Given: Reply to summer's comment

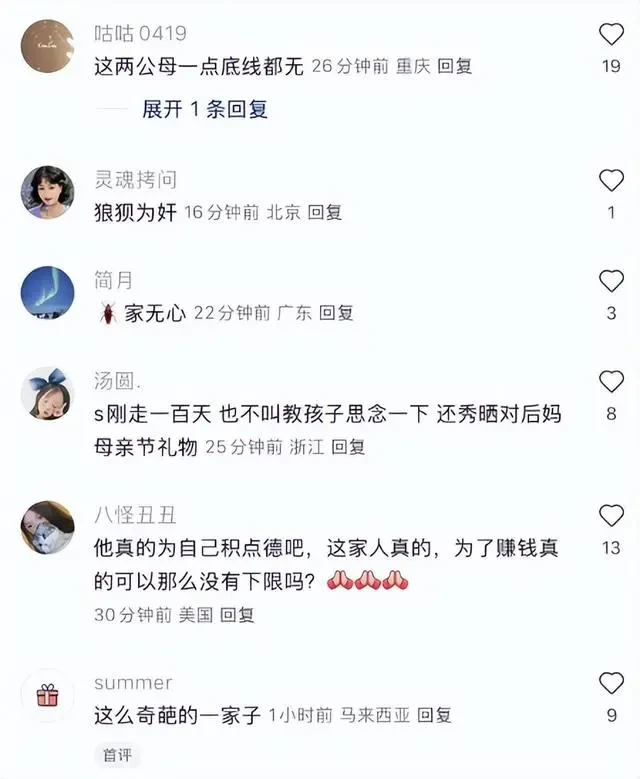Looking at the screenshot, I should click(434, 715).
